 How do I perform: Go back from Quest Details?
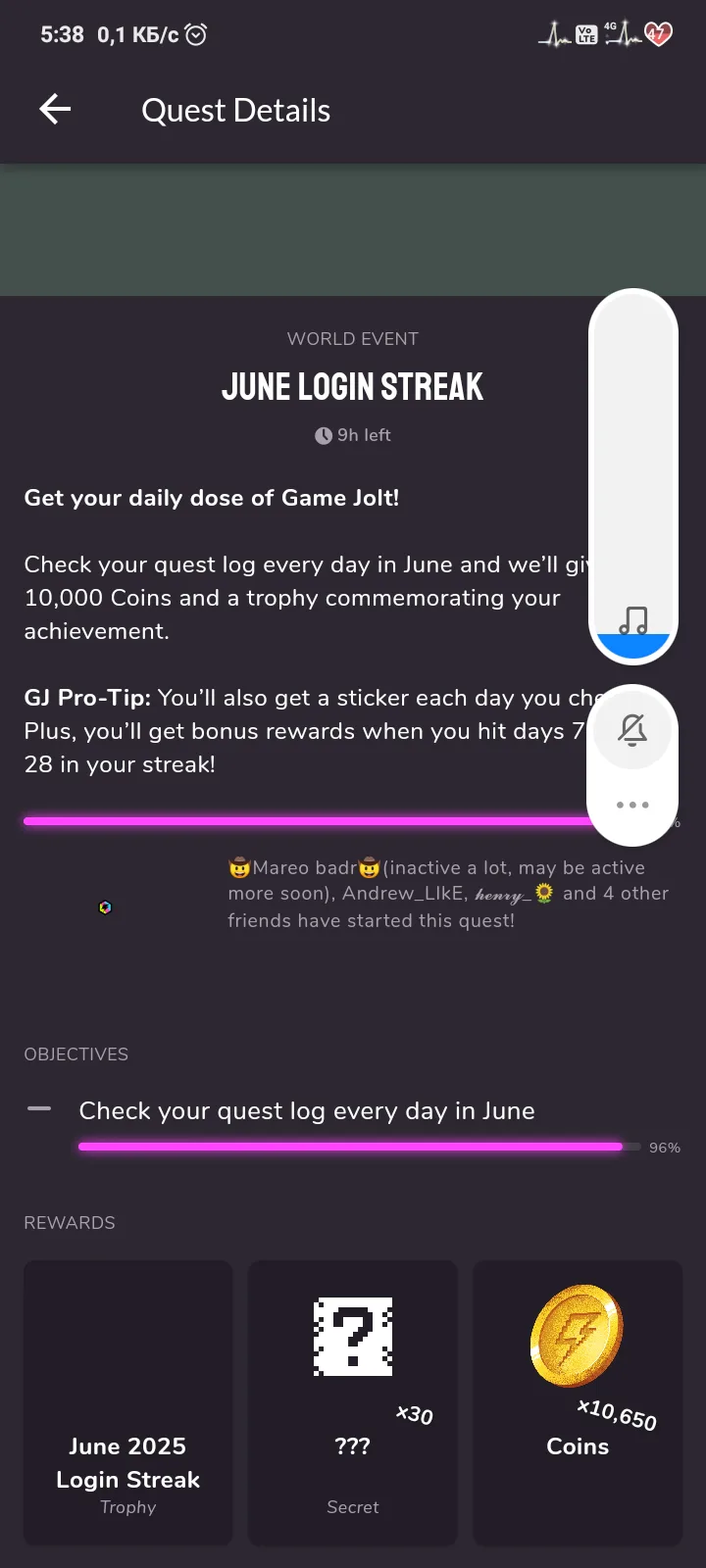click(x=55, y=110)
